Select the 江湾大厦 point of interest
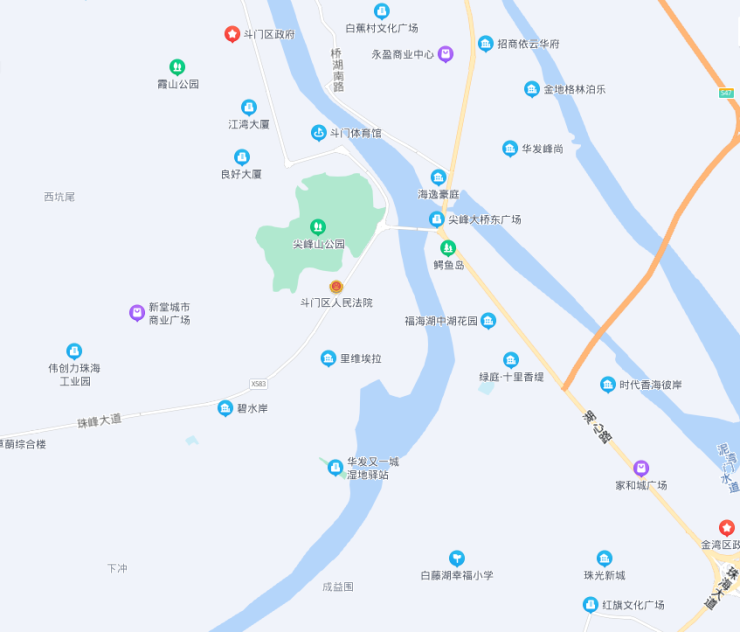Image resolution: width=740 pixels, height=632 pixels. click(x=249, y=107)
